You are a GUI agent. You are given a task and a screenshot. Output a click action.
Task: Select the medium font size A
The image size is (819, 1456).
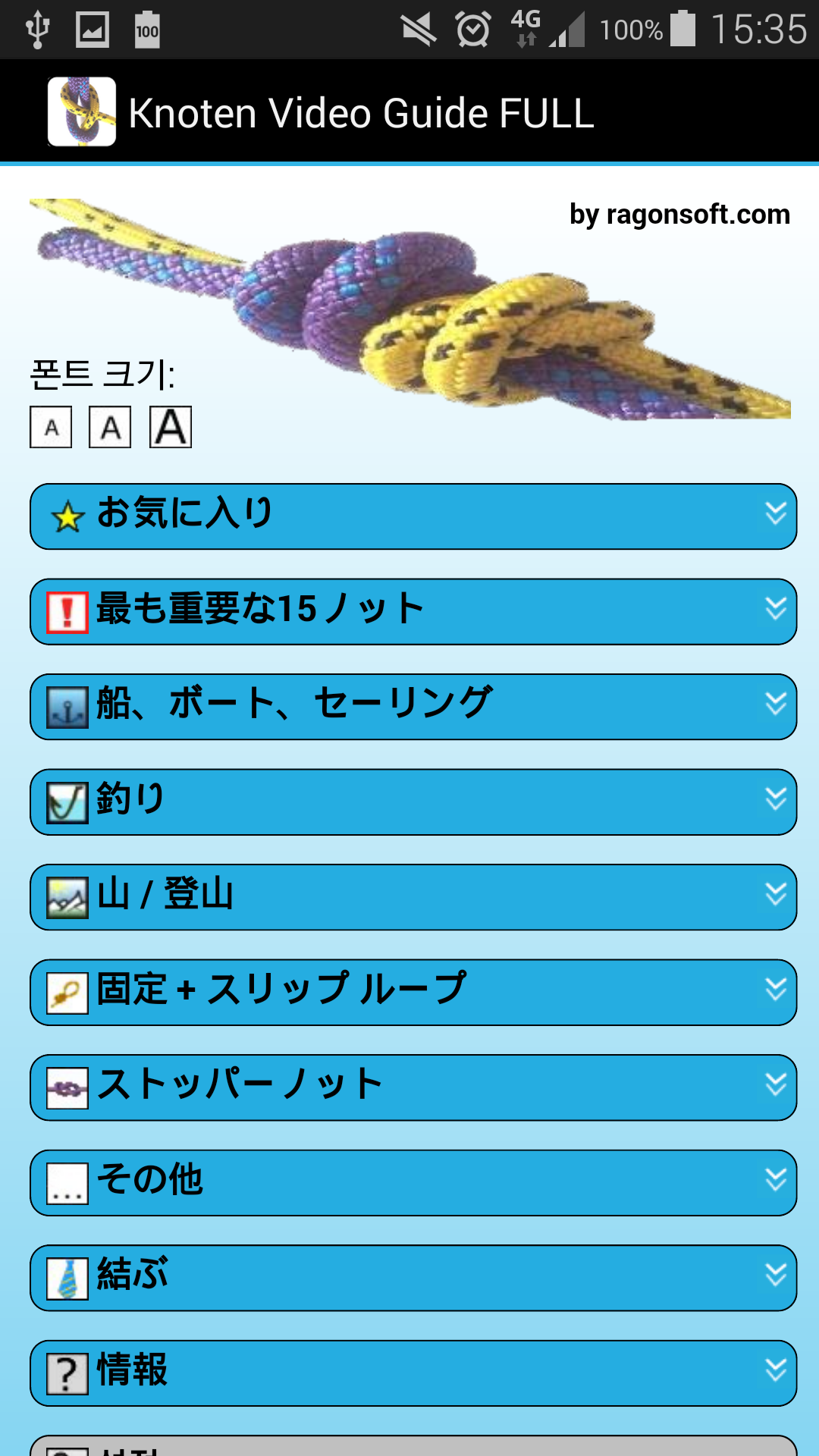(x=110, y=427)
